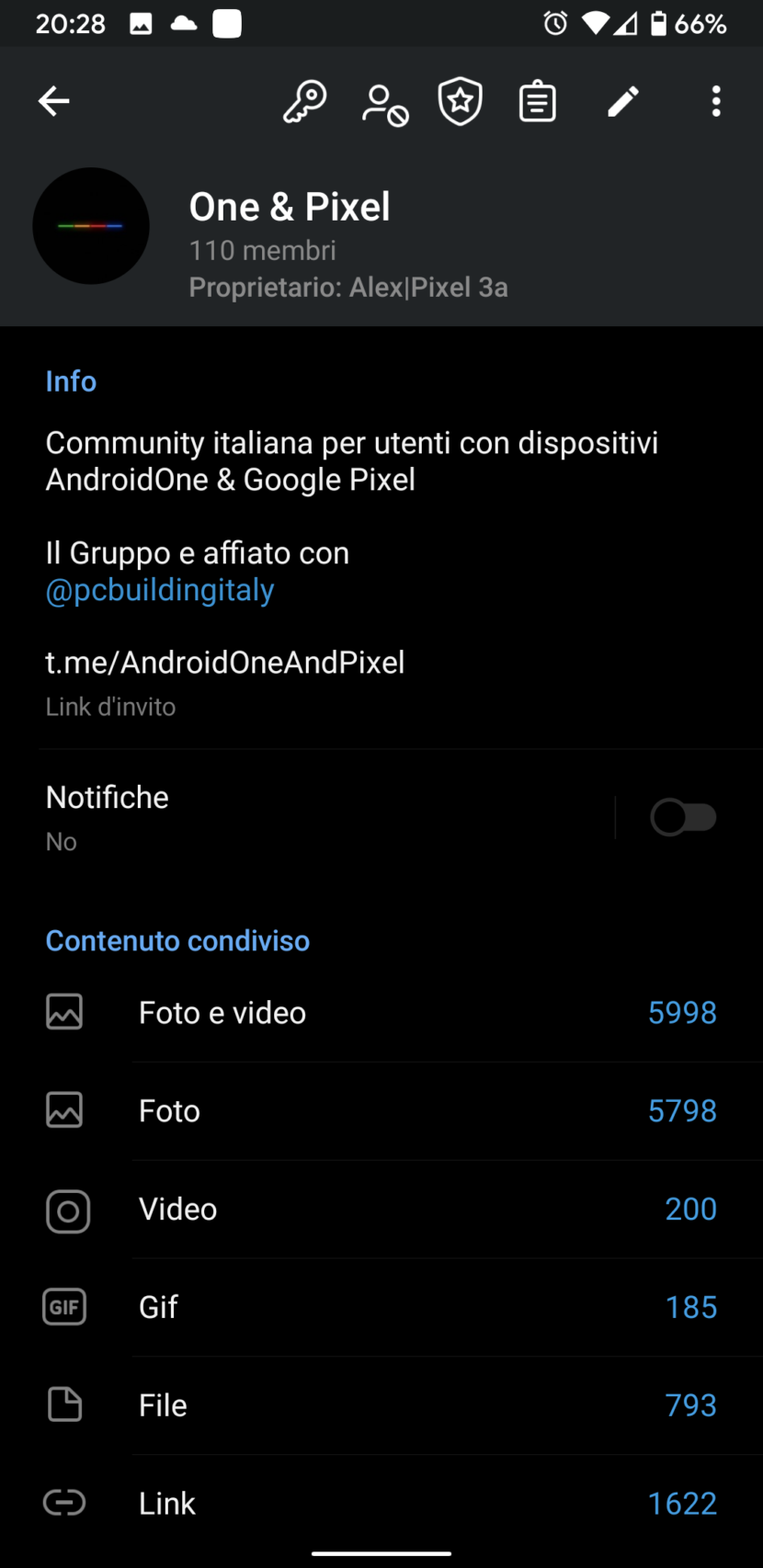
Task: Tap the t.me/AndroidOneAndPixel invite link
Action: coord(225,663)
